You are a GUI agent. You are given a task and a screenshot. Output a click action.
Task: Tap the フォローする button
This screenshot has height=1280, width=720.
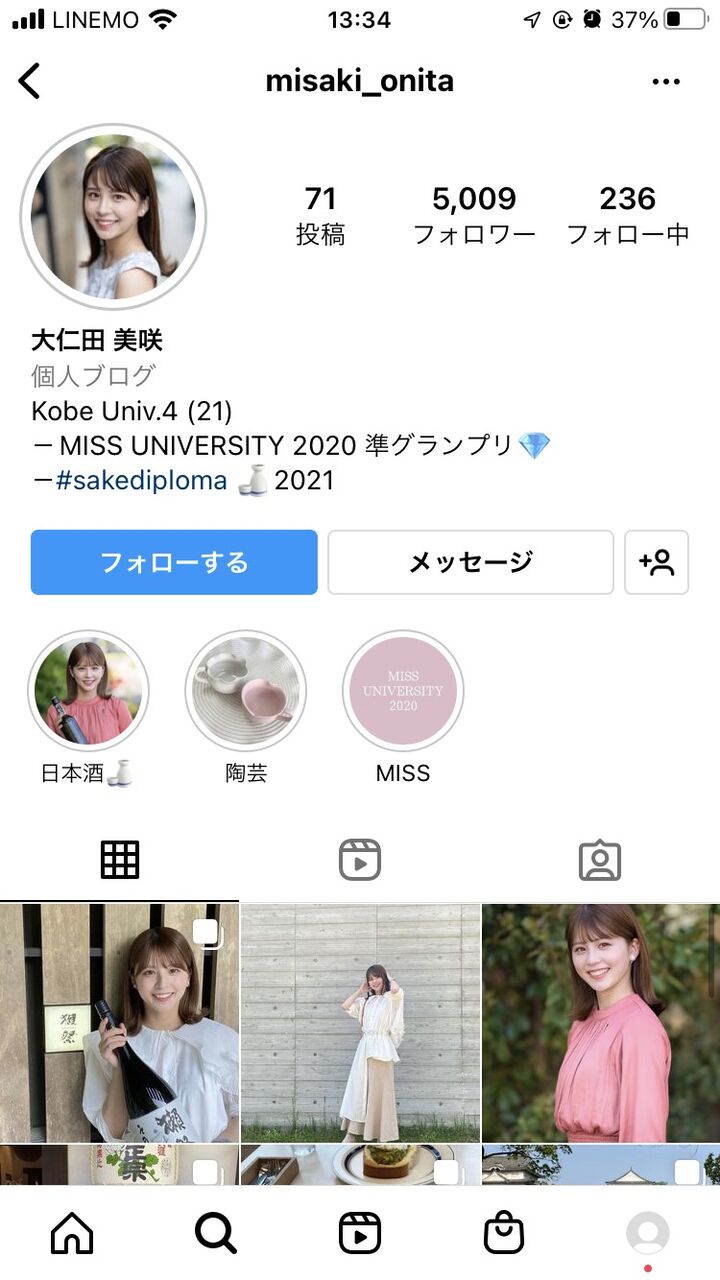pyautogui.click(x=174, y=562)
